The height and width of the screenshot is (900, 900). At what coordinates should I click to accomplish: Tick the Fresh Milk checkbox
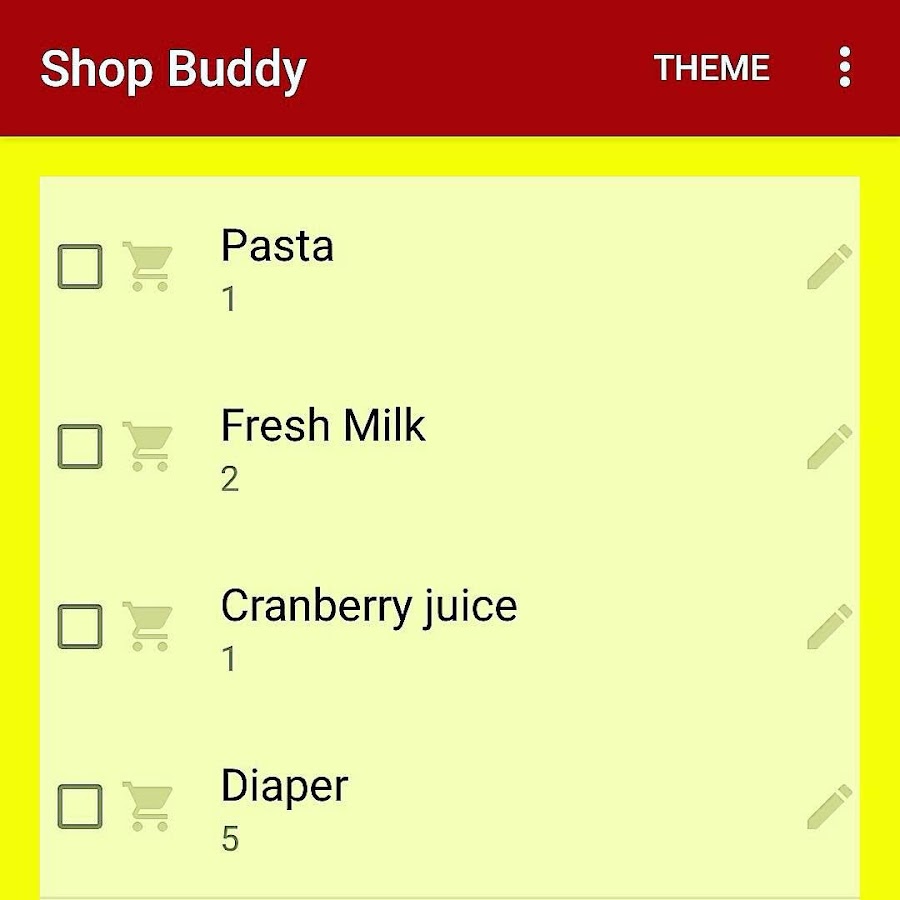click(x=80, y=447)
